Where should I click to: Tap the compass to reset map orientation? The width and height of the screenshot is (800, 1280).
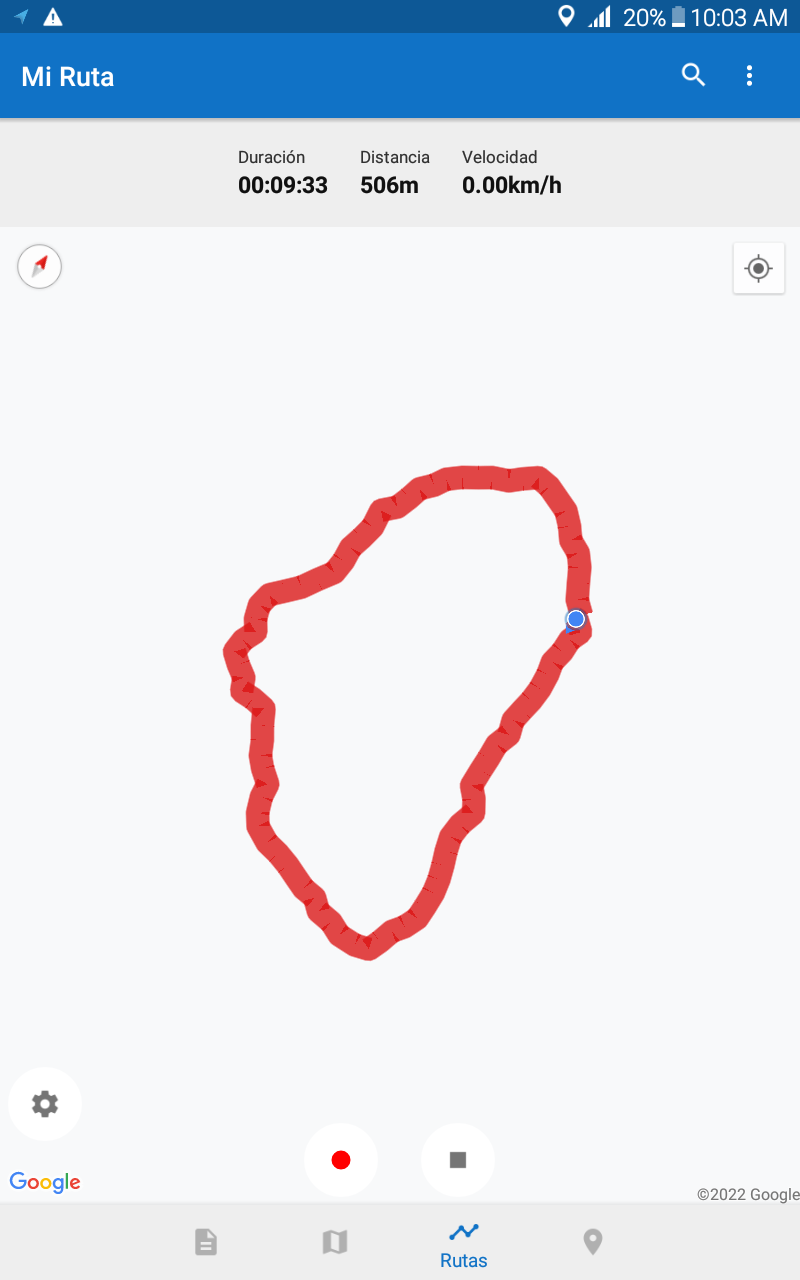pyautogui.click(x=40, y=267)
